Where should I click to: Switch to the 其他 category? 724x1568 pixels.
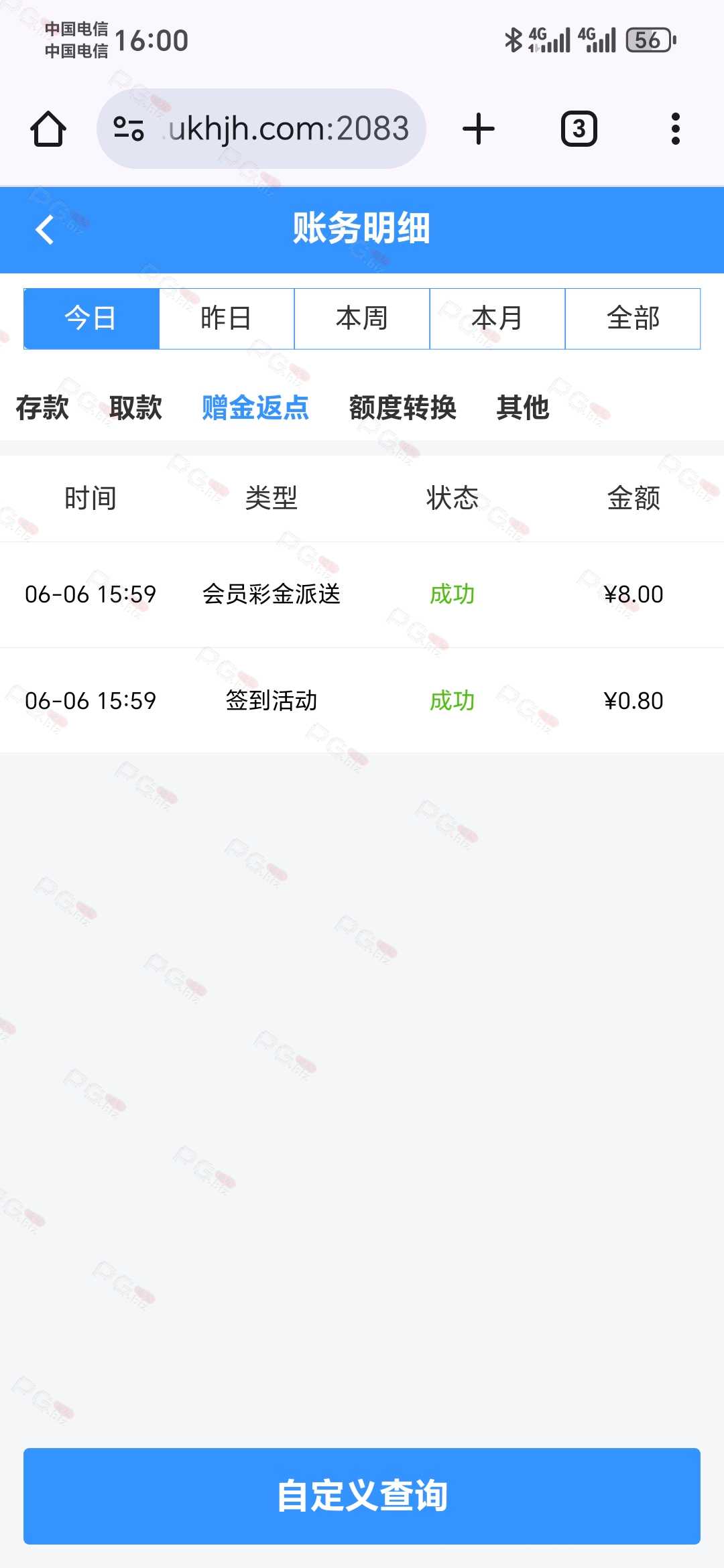coord(523,407)
